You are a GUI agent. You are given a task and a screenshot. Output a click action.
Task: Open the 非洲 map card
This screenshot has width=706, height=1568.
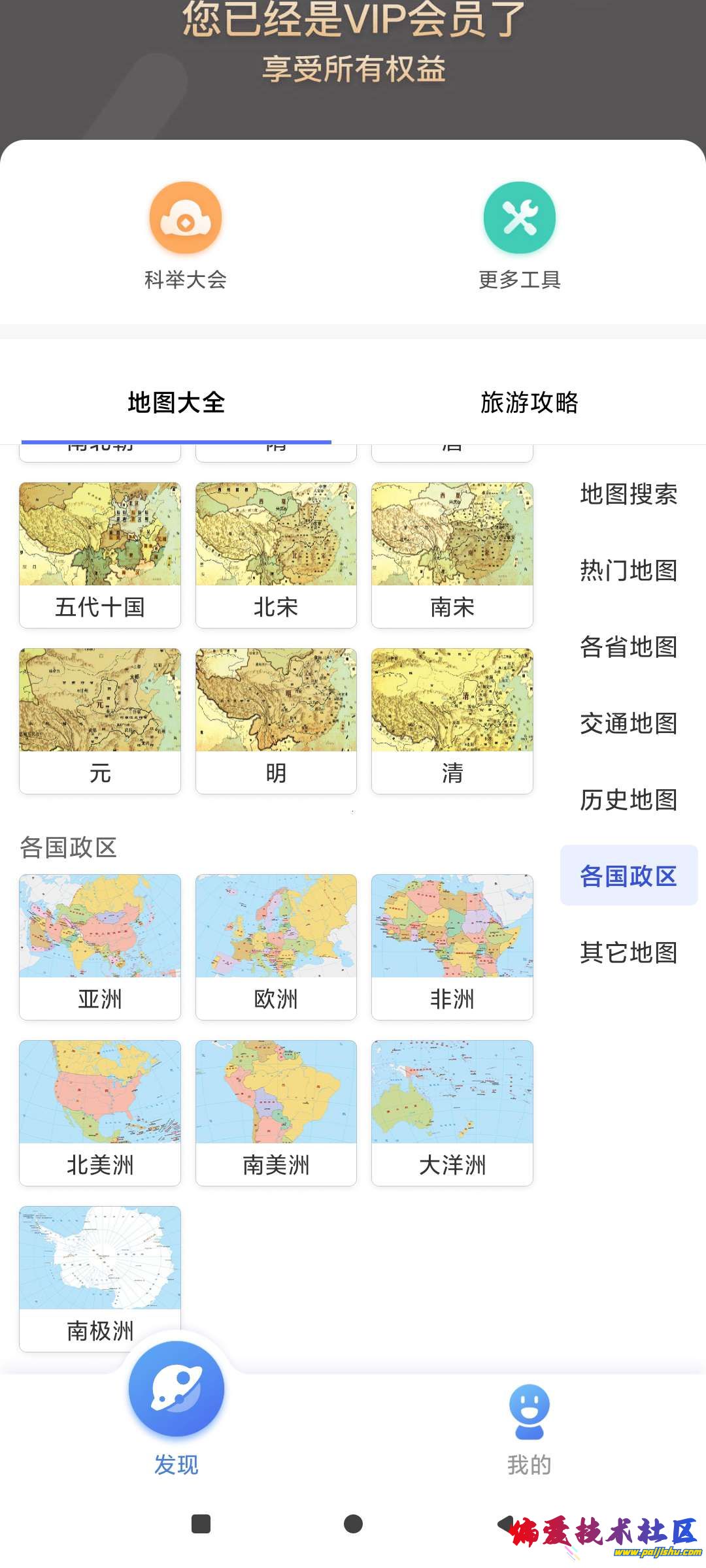(452, 947)
